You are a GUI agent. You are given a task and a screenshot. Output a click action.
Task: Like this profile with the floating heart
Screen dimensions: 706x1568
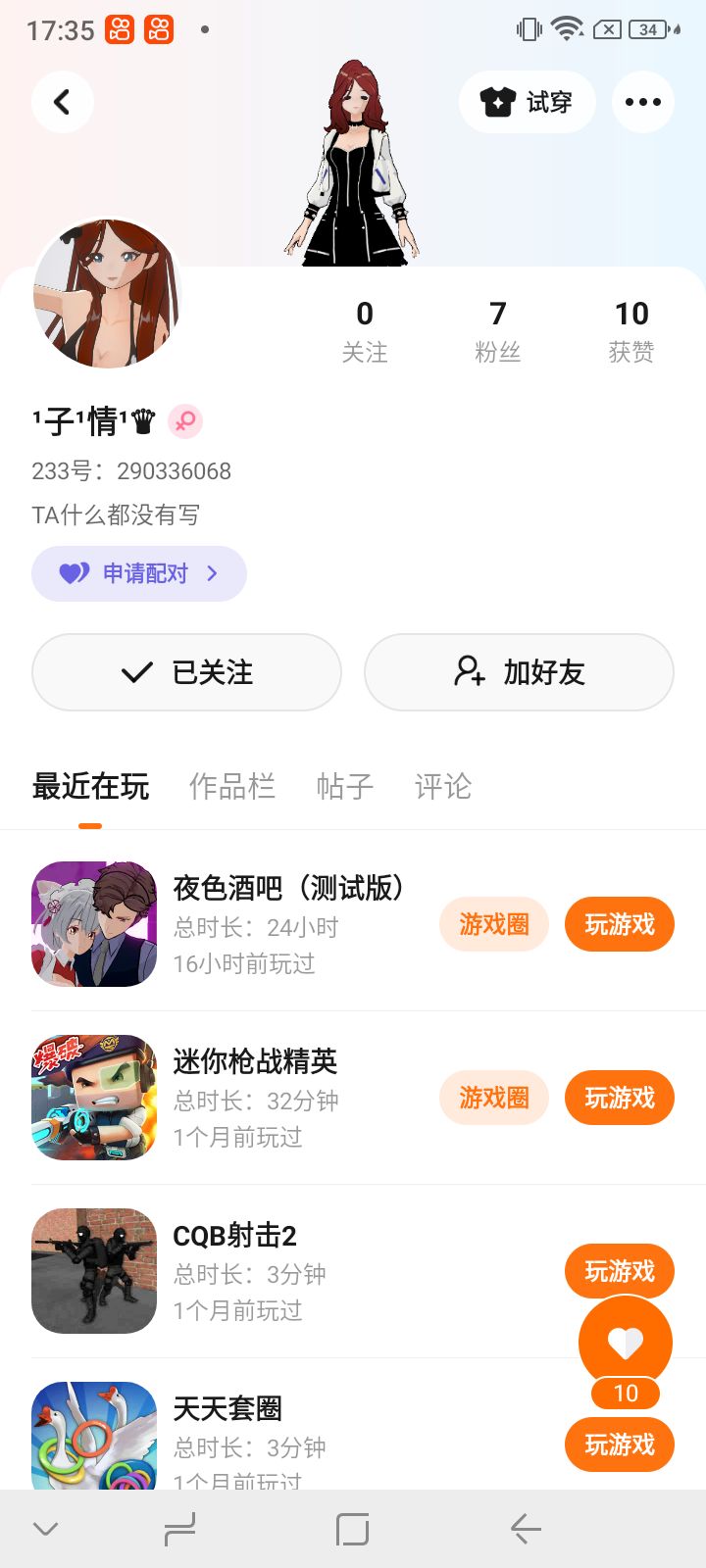tap(625, 1343)
